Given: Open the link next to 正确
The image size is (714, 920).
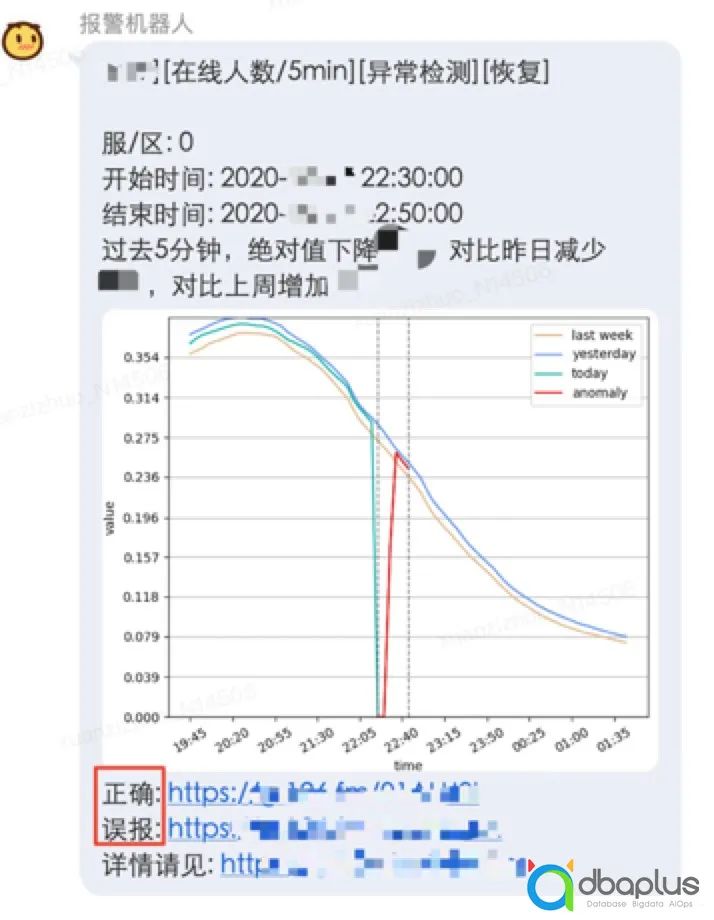Looking at the screenshot, I should [322, 794].
